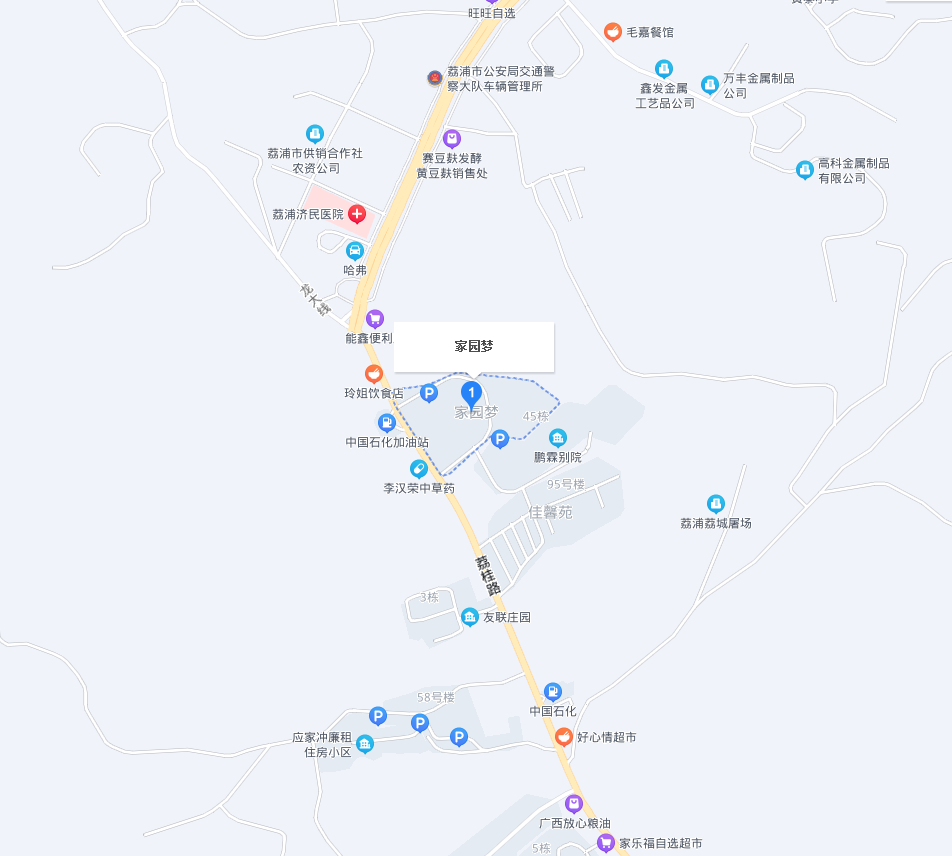Tap the 鹏霖别院 residence marker
The image size is (952, 856).
(x=558, y=438)
